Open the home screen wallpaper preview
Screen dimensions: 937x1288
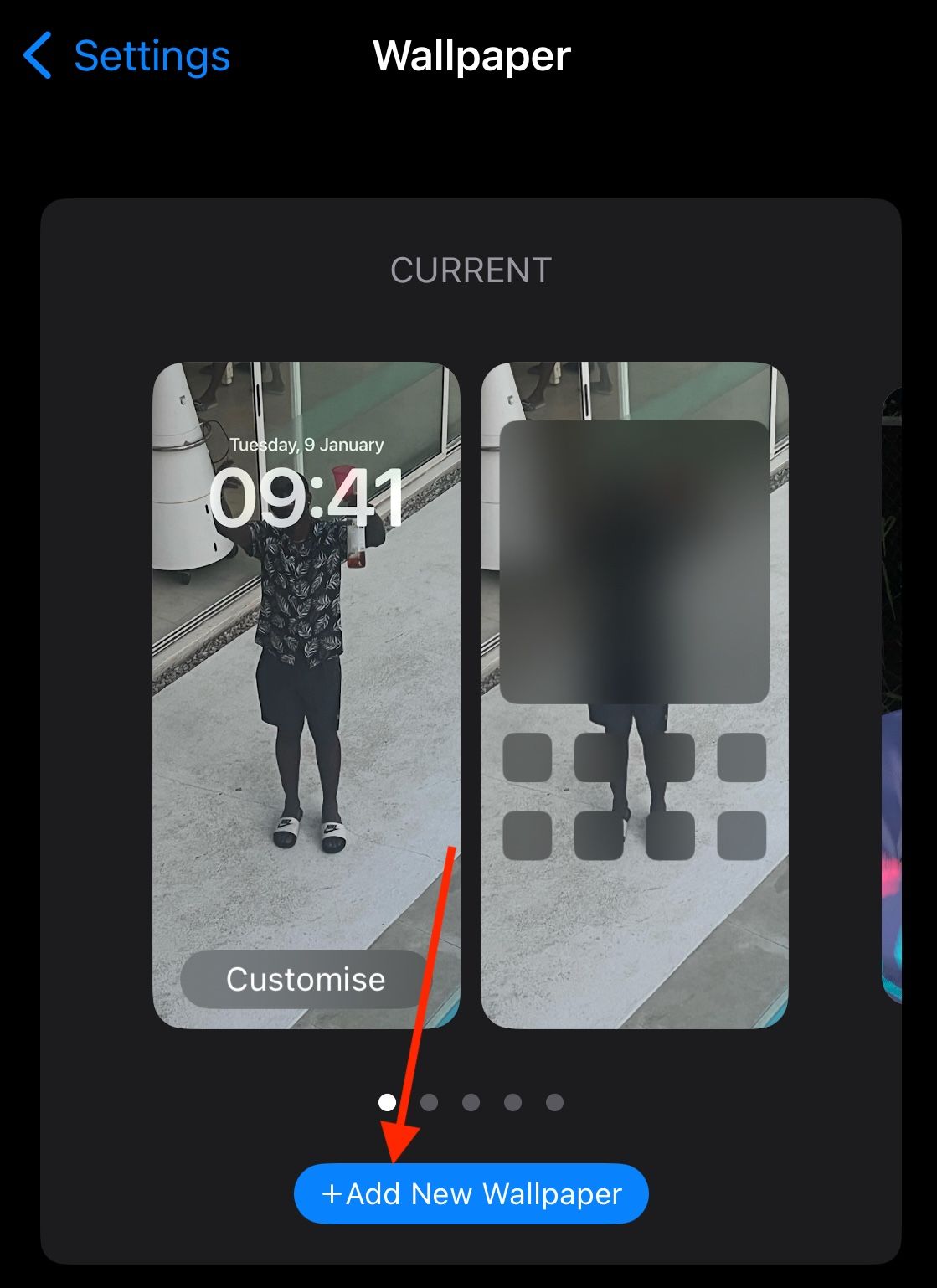pos(634,695)
